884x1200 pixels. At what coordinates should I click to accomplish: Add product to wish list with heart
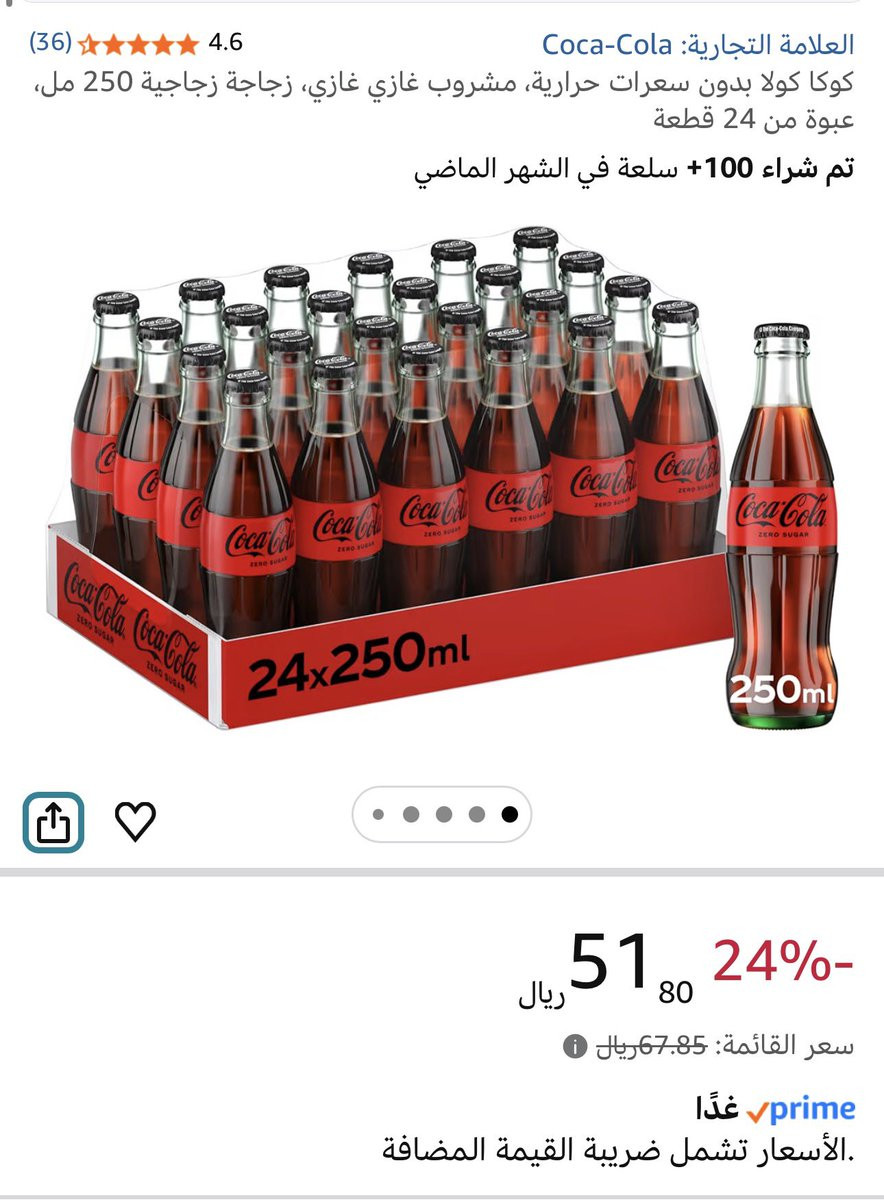click(136, 822)
